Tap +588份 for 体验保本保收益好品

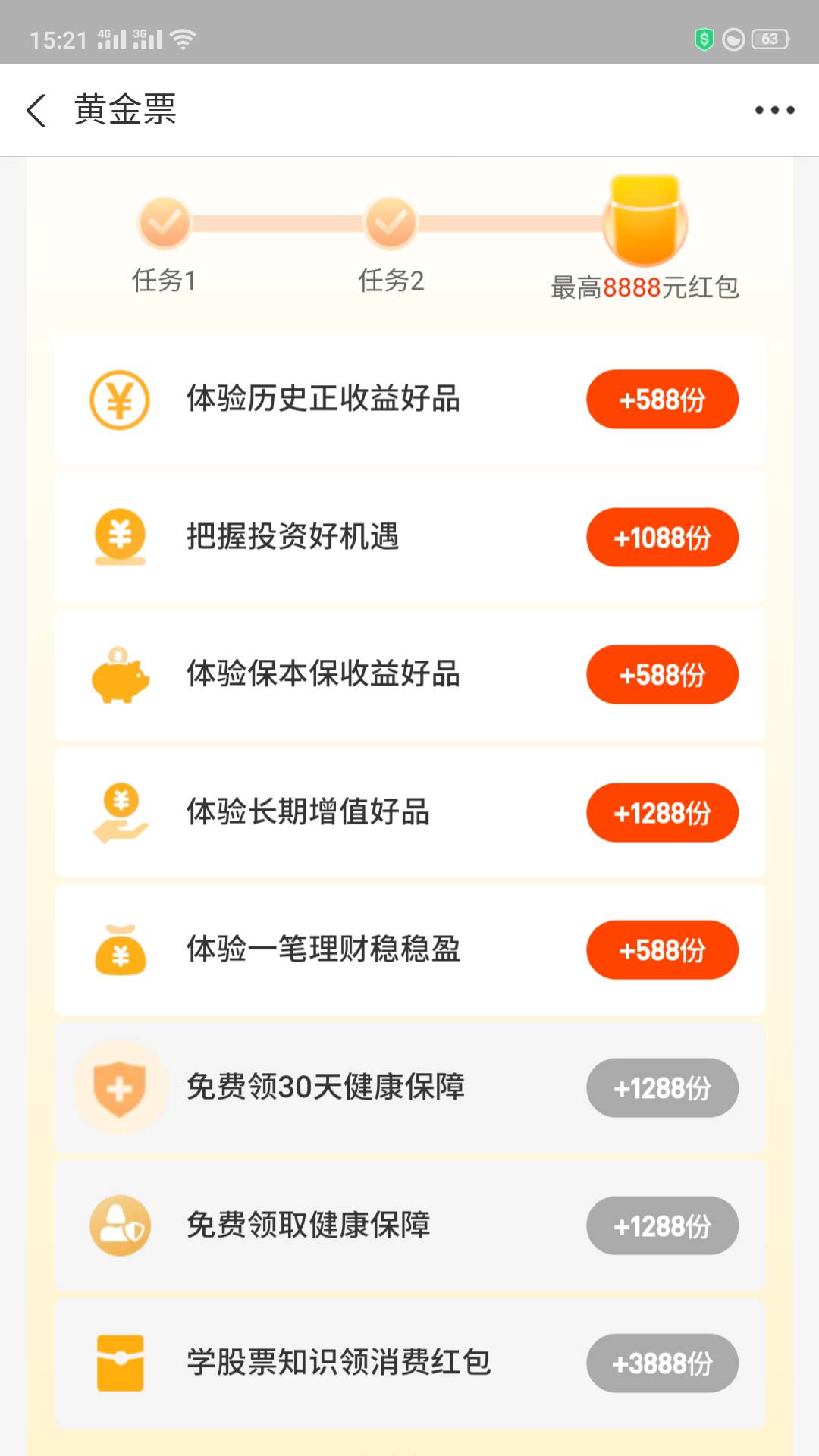click(662, 674)
